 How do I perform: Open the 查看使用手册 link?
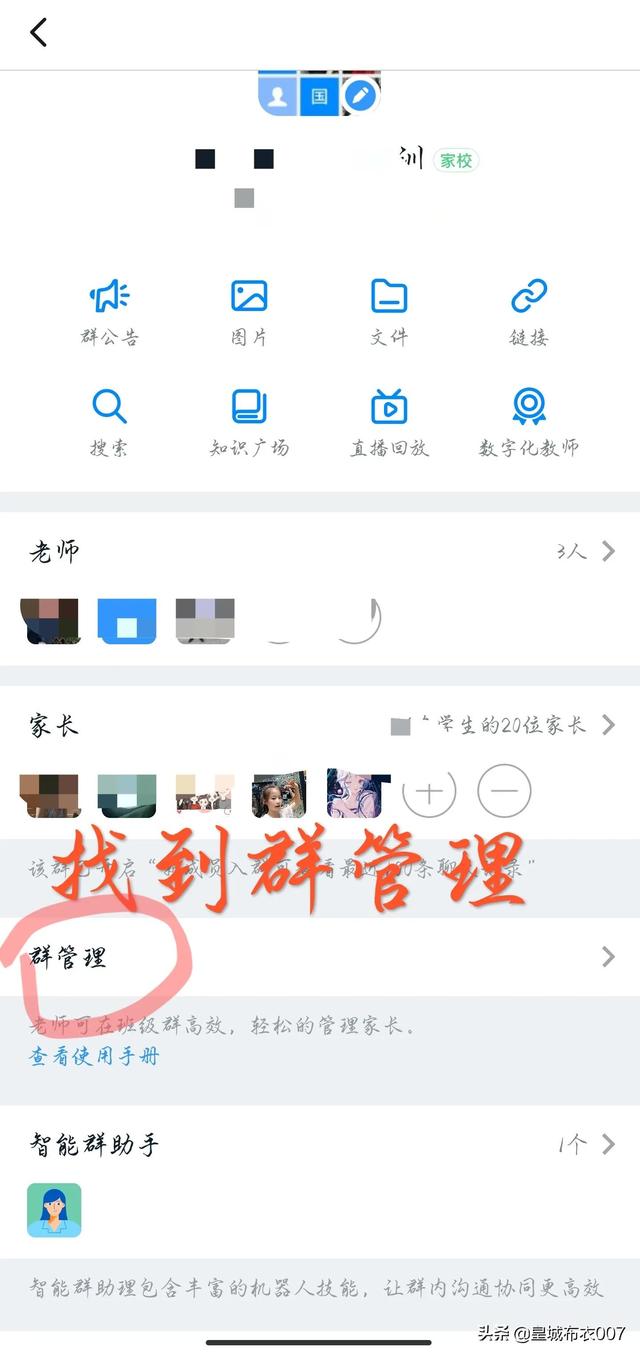point(93,1056)
